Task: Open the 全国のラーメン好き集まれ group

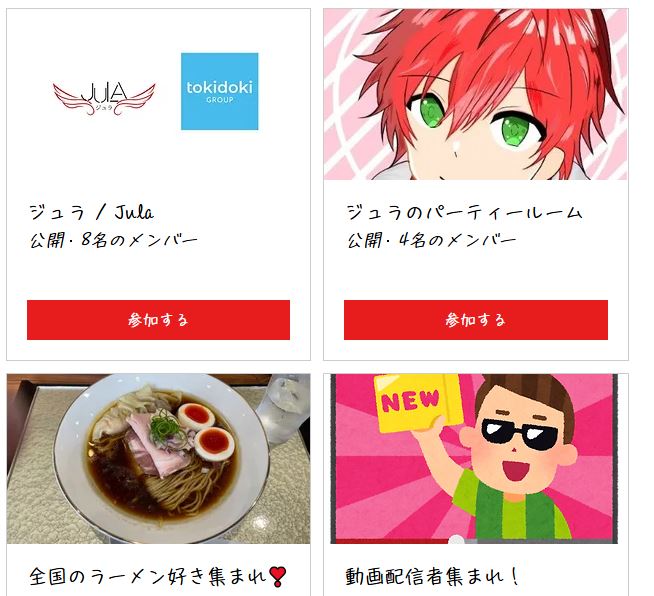Action: click(157, 576)
